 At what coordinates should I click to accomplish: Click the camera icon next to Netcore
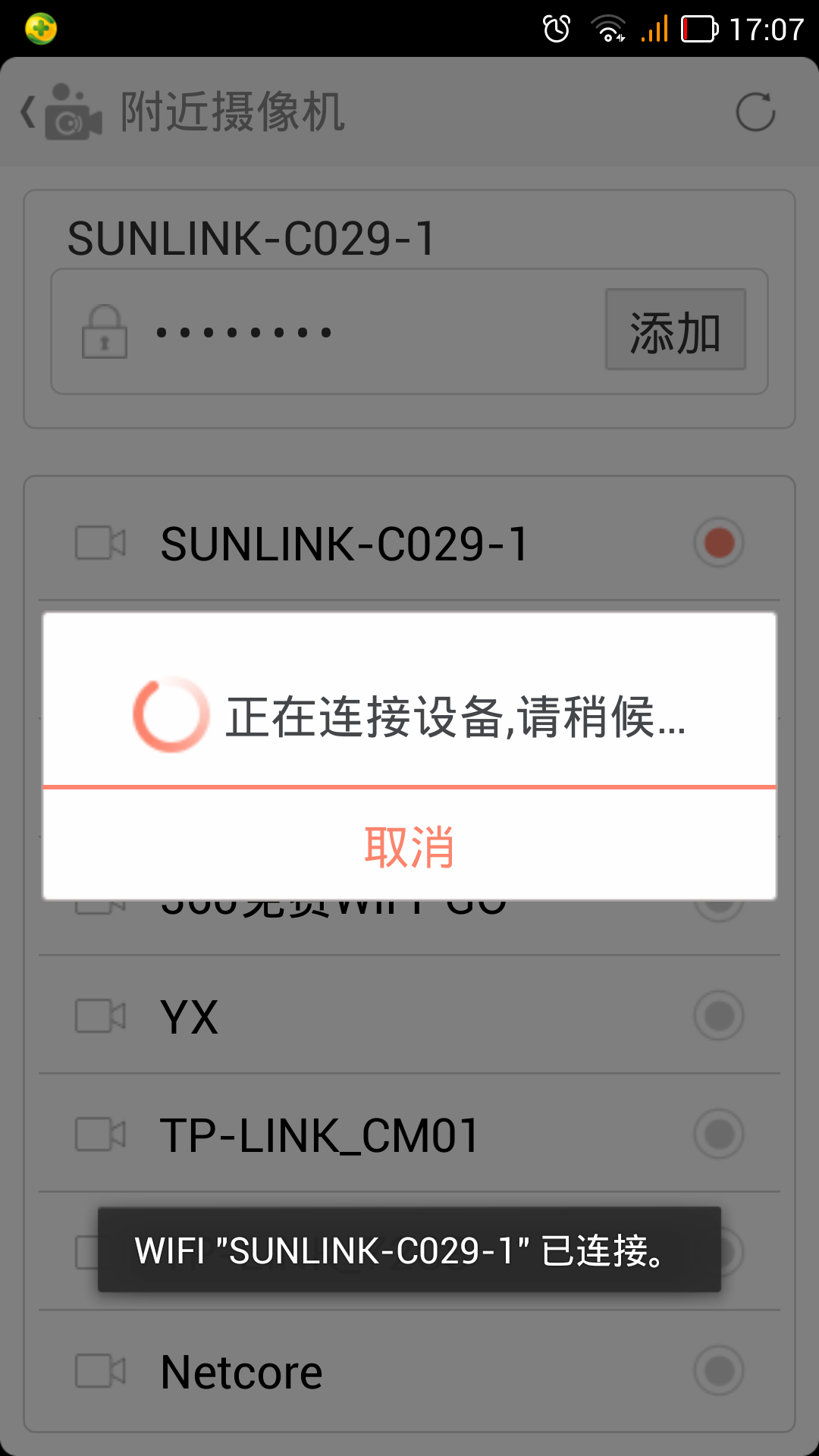101,1370
